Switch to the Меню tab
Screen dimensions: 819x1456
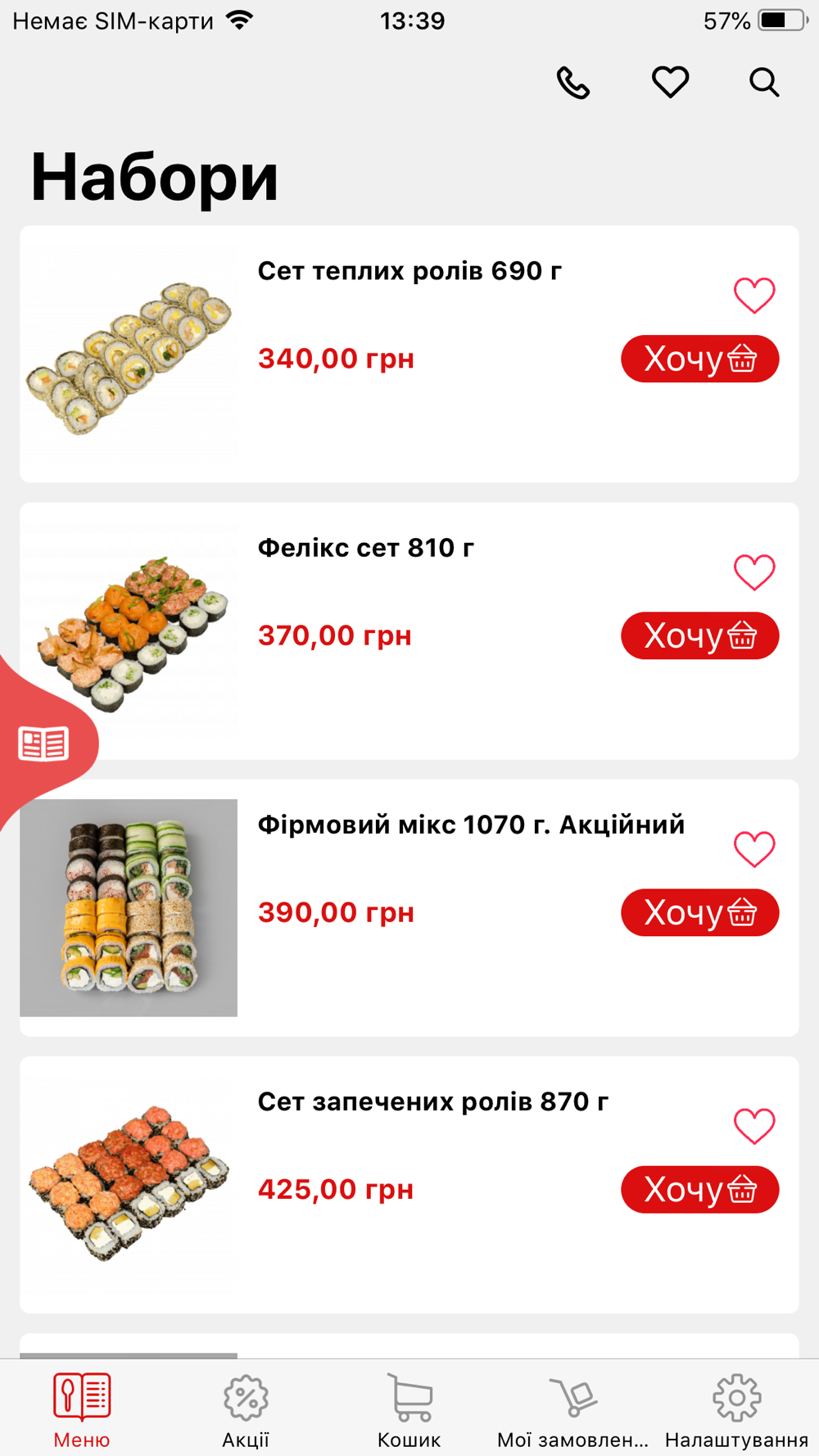pyautogui.click(x=82, y=1410)
